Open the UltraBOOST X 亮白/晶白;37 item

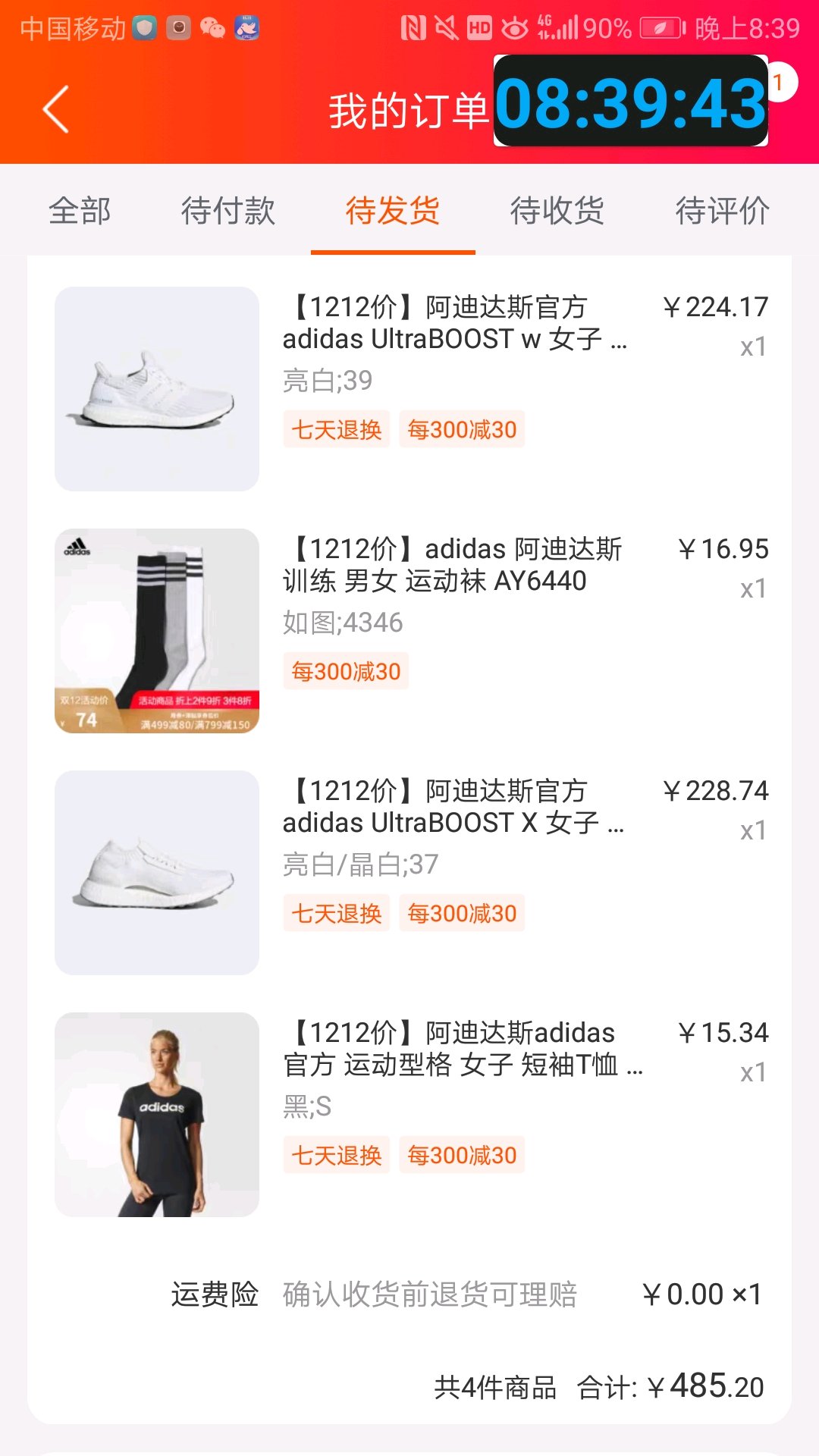[x=453, y=807]
